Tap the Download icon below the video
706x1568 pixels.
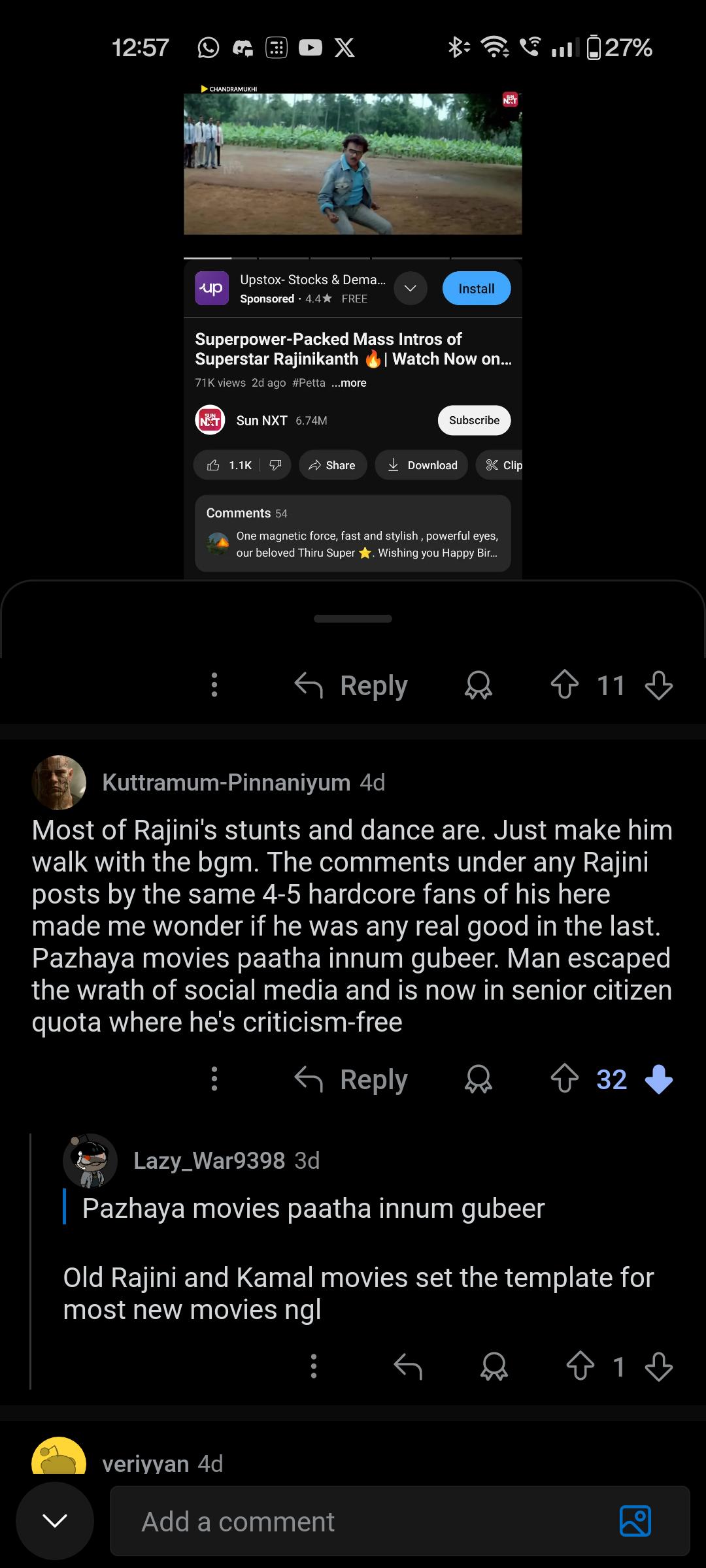pyautogui.click(x=421, y=465)
